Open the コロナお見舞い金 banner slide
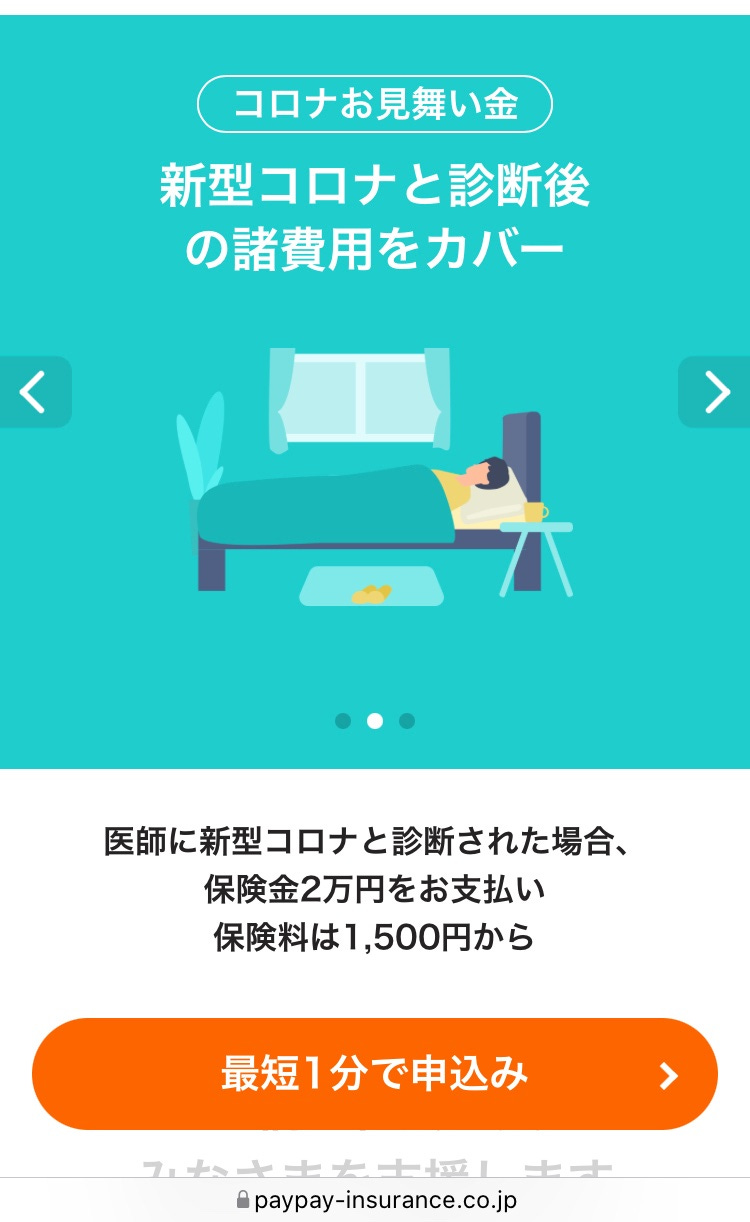The image size is (750, 1222). pos(375,392)
